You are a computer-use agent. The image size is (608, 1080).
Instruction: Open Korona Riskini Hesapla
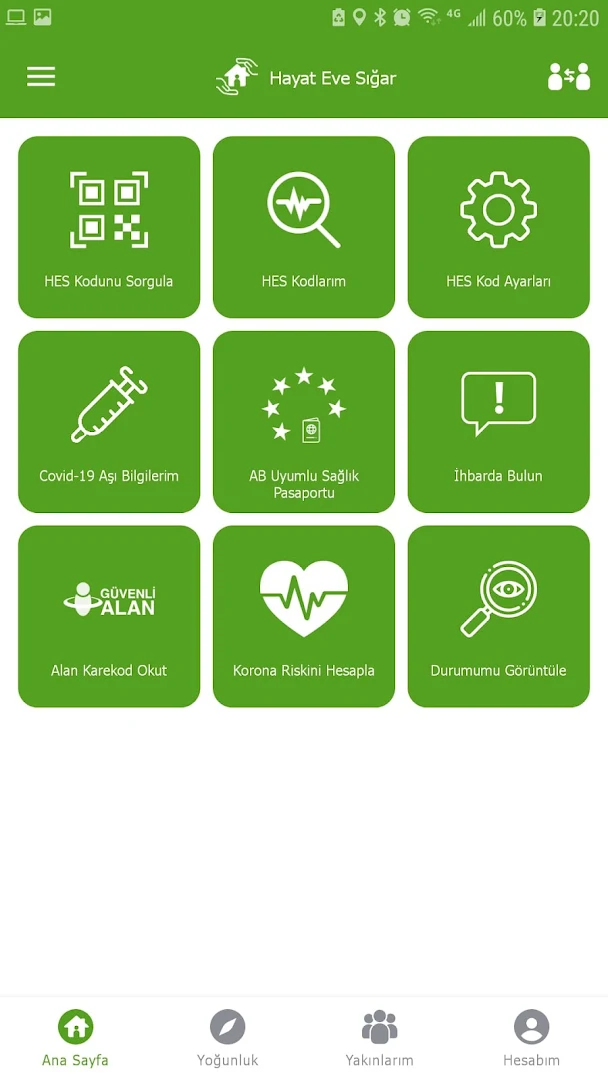(x=303, y=616)
